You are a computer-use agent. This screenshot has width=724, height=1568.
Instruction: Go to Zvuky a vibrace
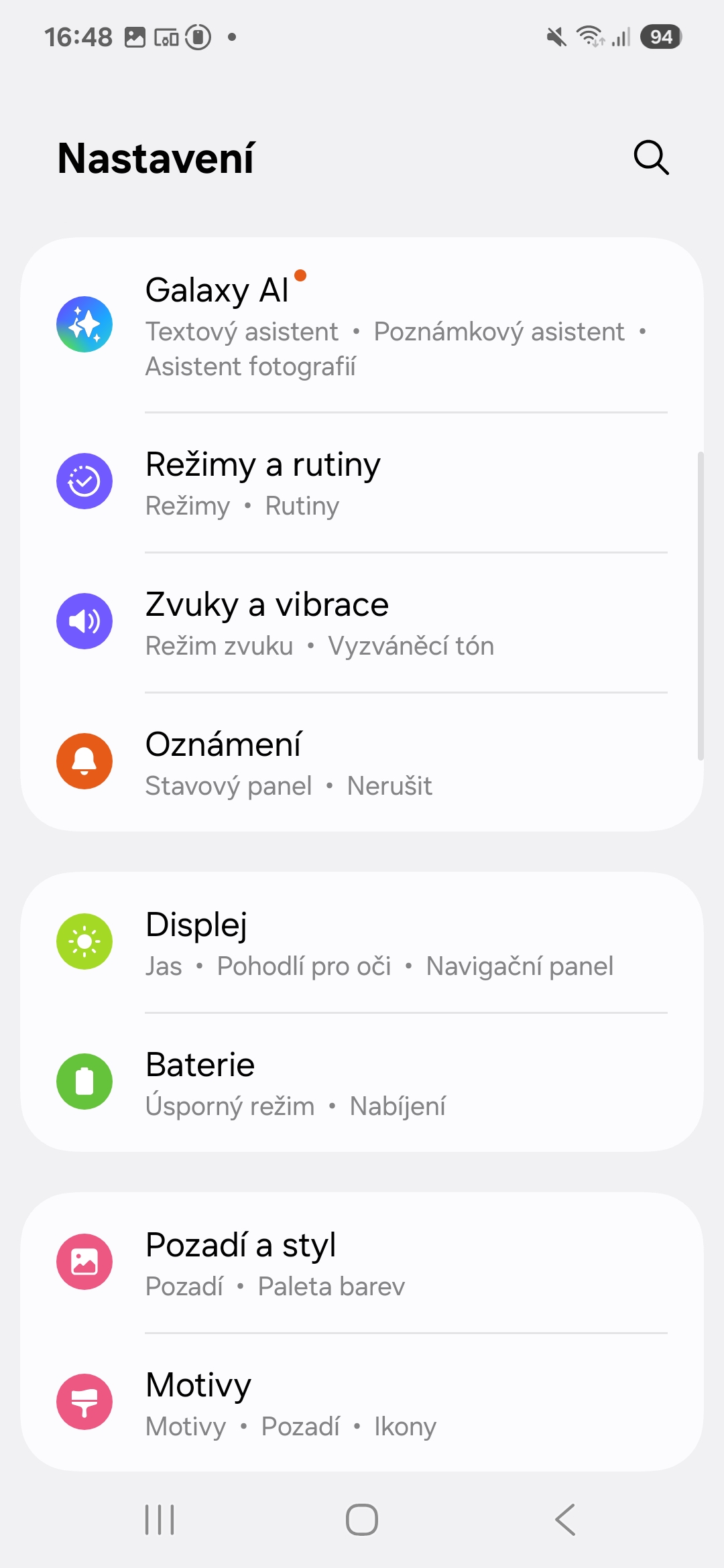(x=362, y=623)
